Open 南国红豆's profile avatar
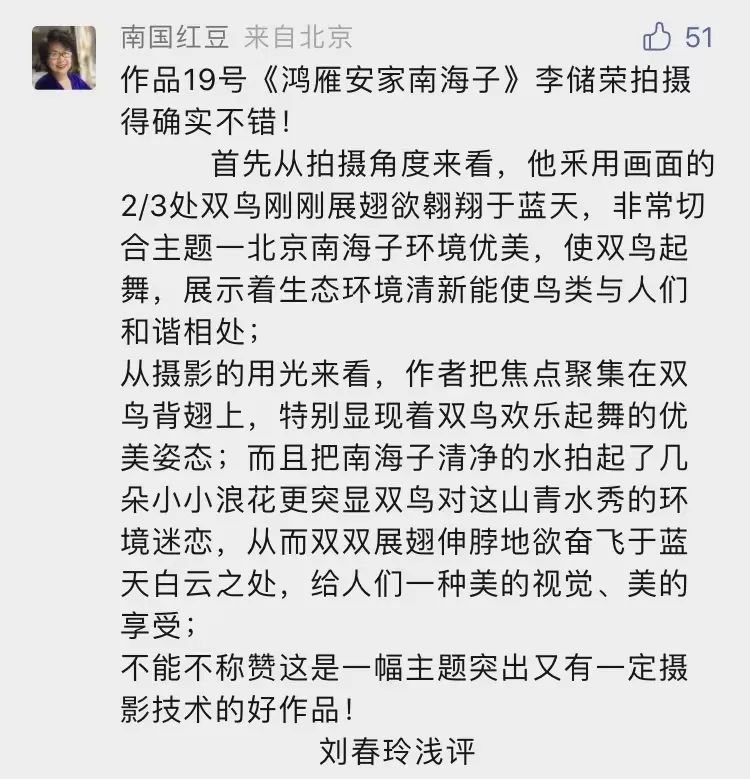Image resolution: width=750 pixels, height=779 pixels. click(x=65, y=58)
